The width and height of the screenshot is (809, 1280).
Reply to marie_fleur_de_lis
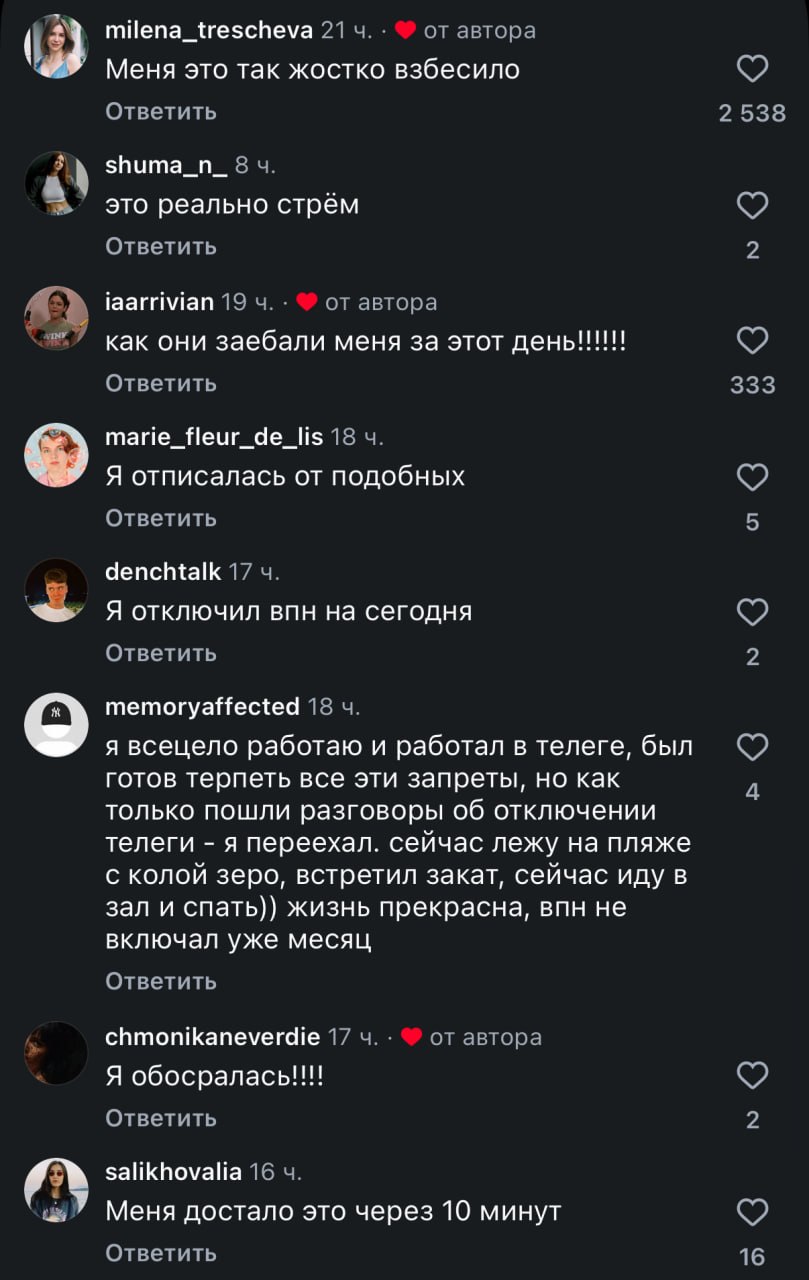point(161,518)
